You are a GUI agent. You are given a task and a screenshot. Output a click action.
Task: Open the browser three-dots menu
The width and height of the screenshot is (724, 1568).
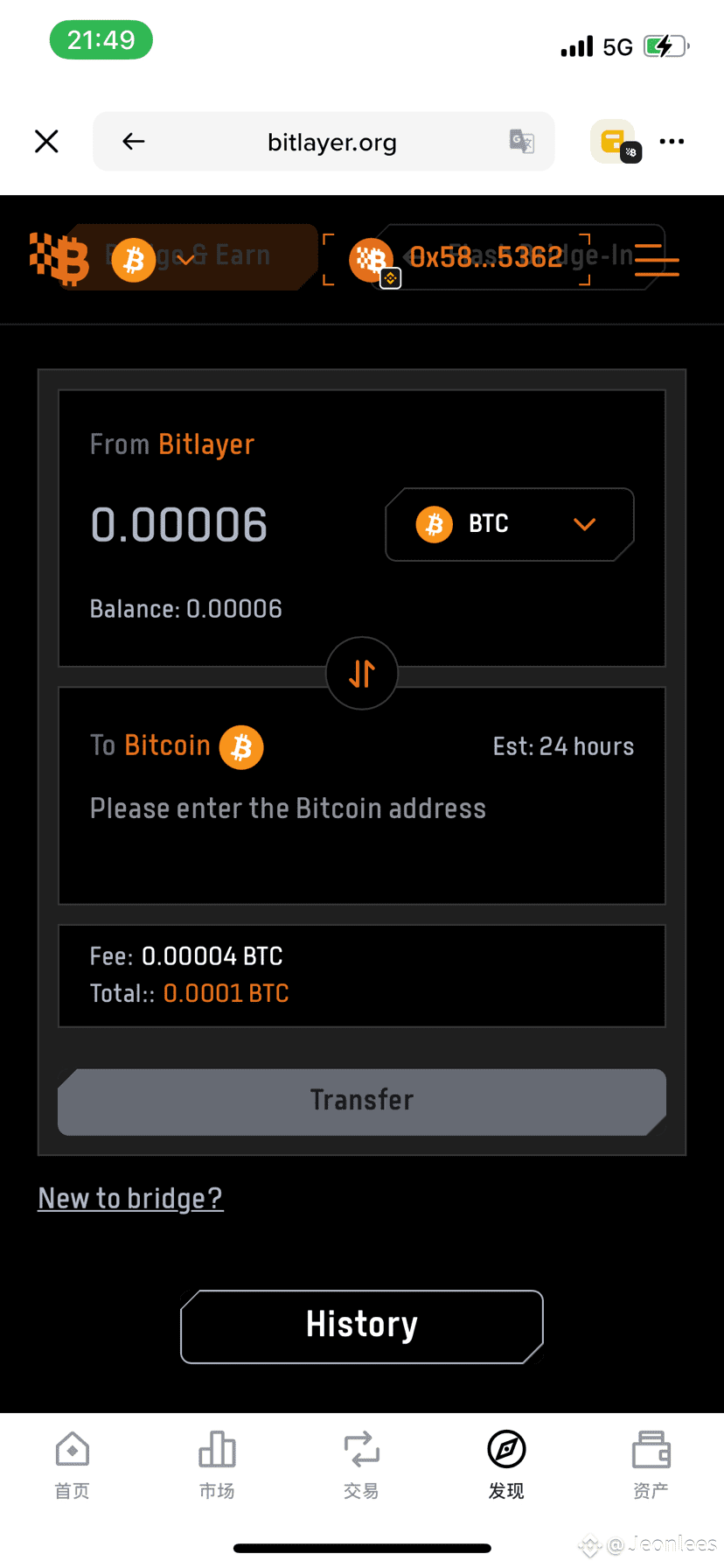click(x=672, y=141)
